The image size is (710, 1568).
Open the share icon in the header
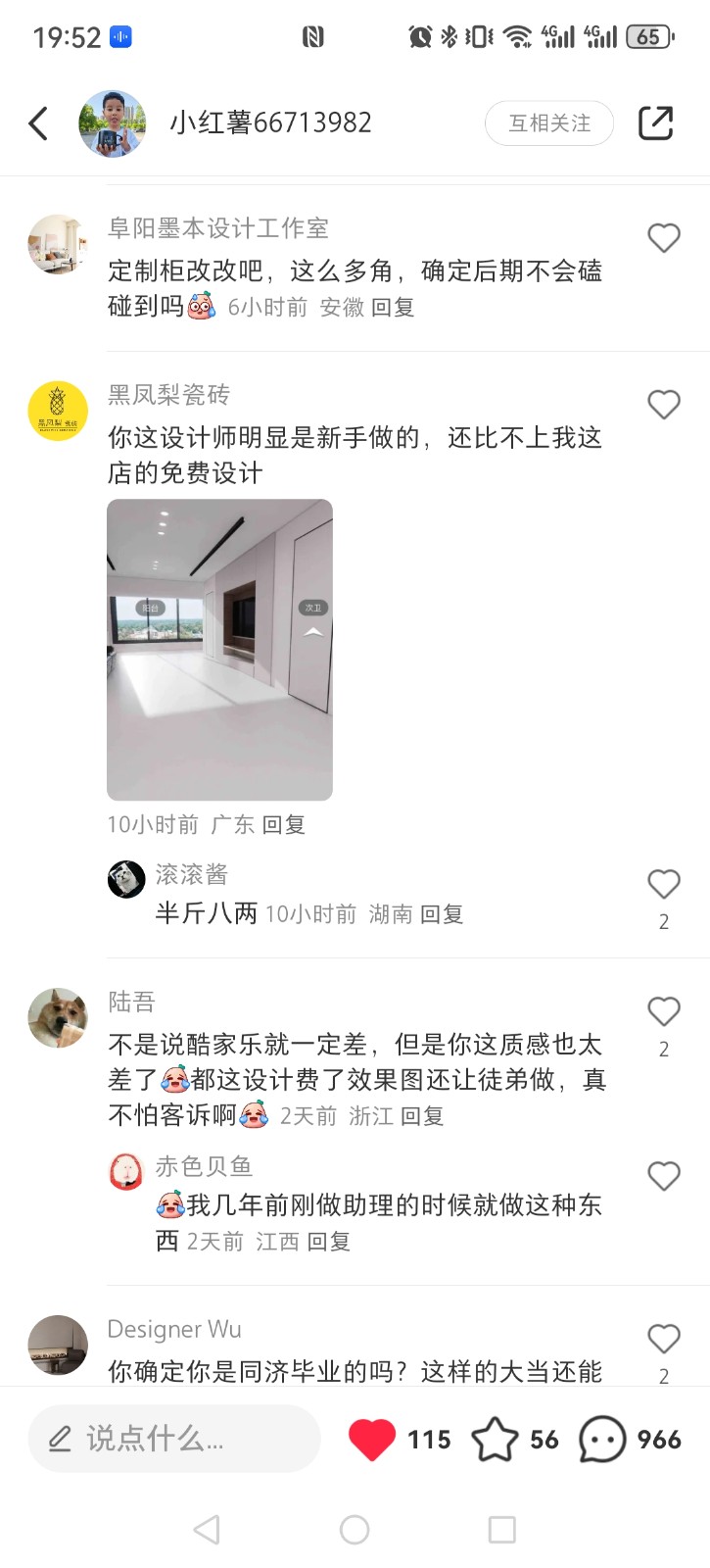click(655, 123)
